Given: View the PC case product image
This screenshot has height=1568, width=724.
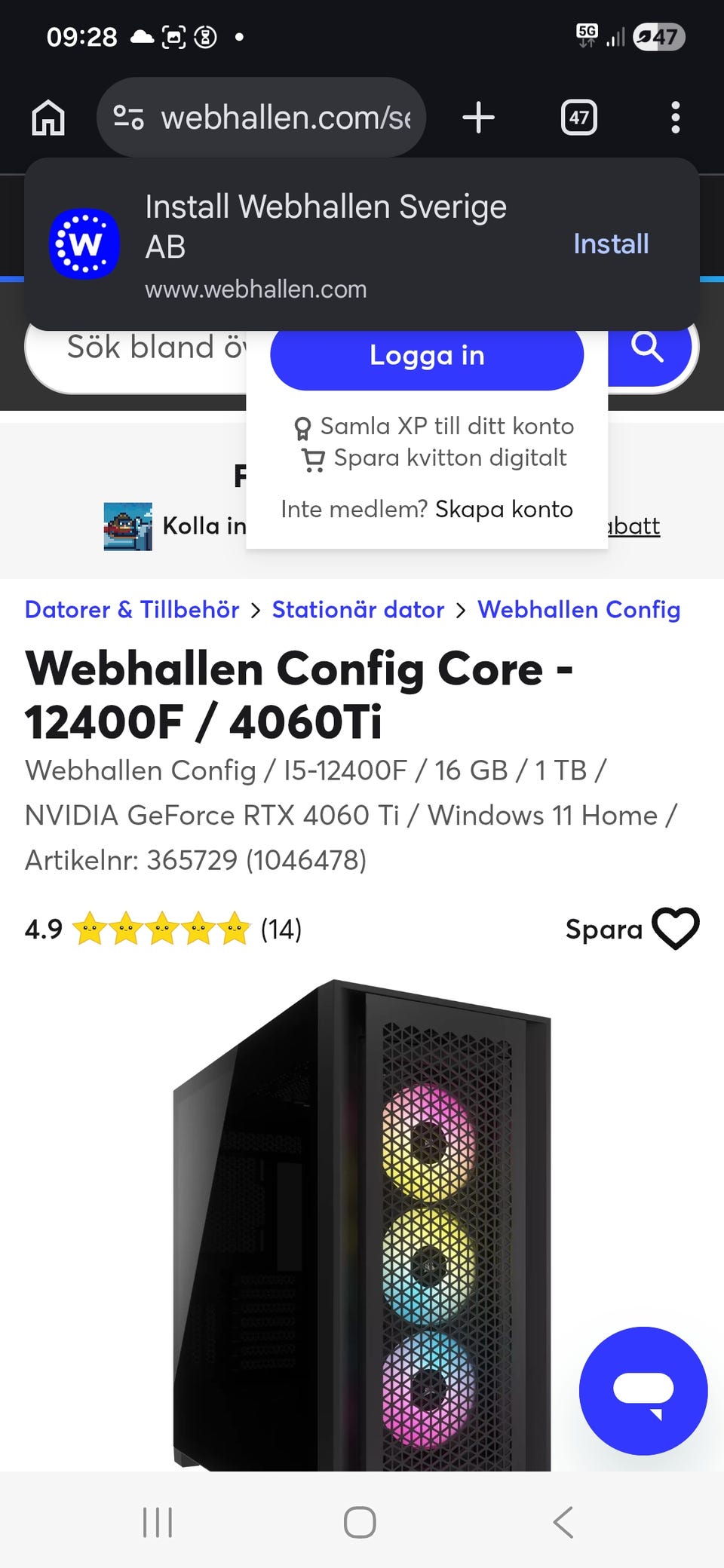Looking at the screenshot, I should 362,1221.
